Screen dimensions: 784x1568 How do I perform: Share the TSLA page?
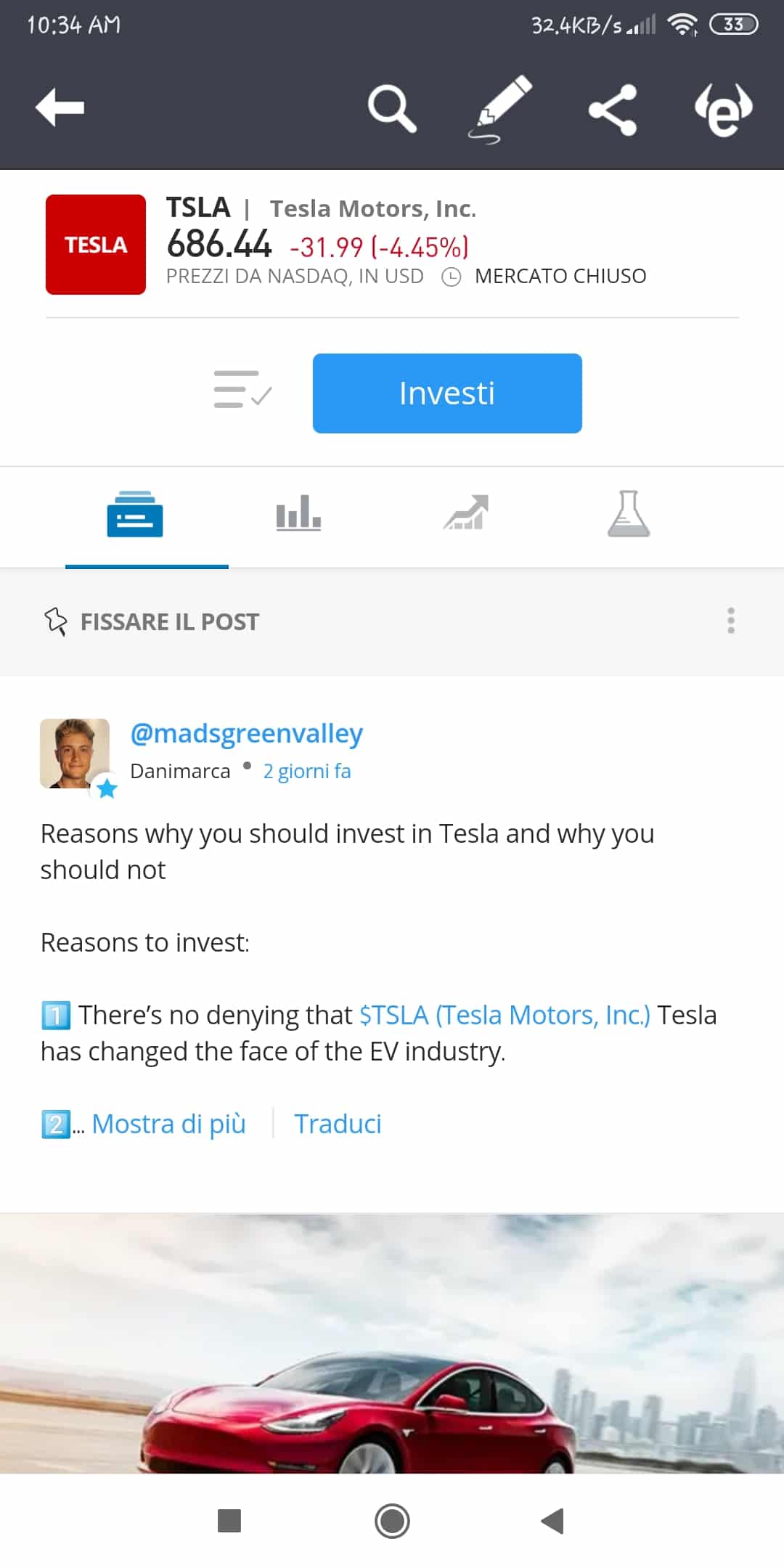613,110
